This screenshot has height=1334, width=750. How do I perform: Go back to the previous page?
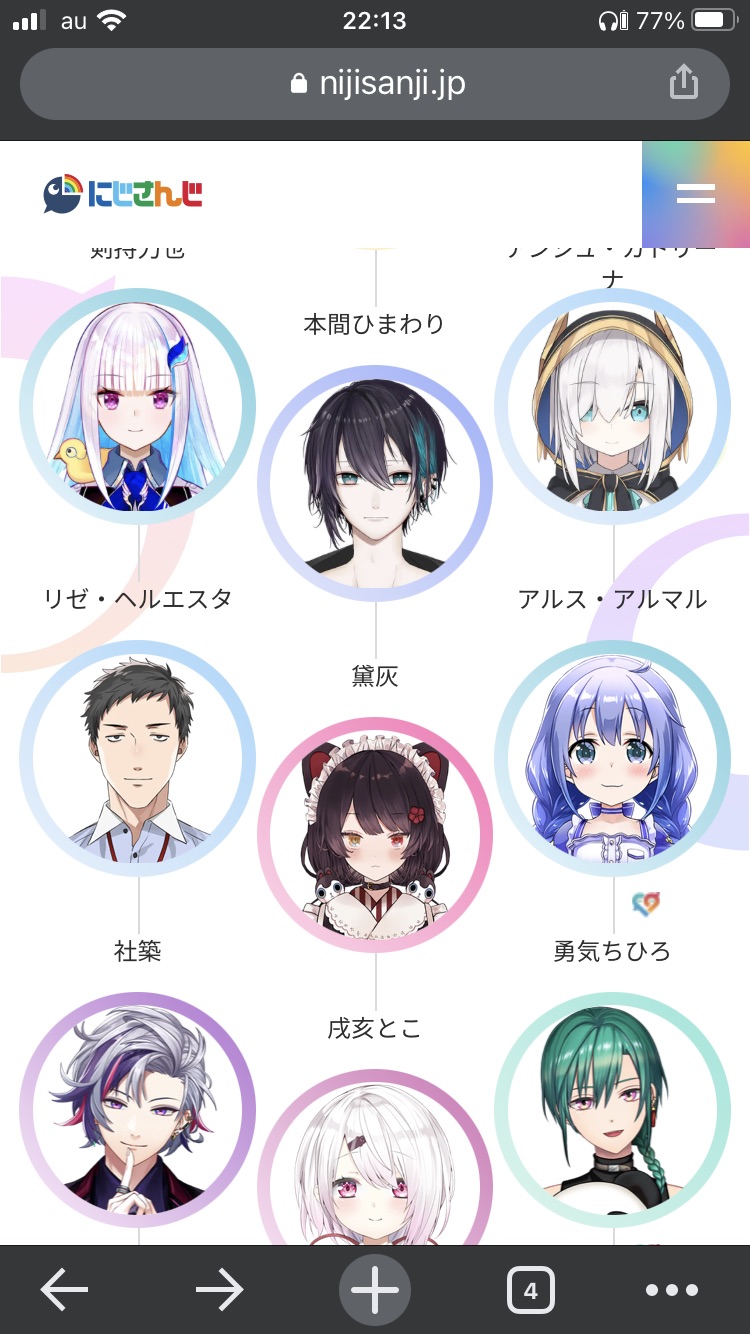[65, 1290]
